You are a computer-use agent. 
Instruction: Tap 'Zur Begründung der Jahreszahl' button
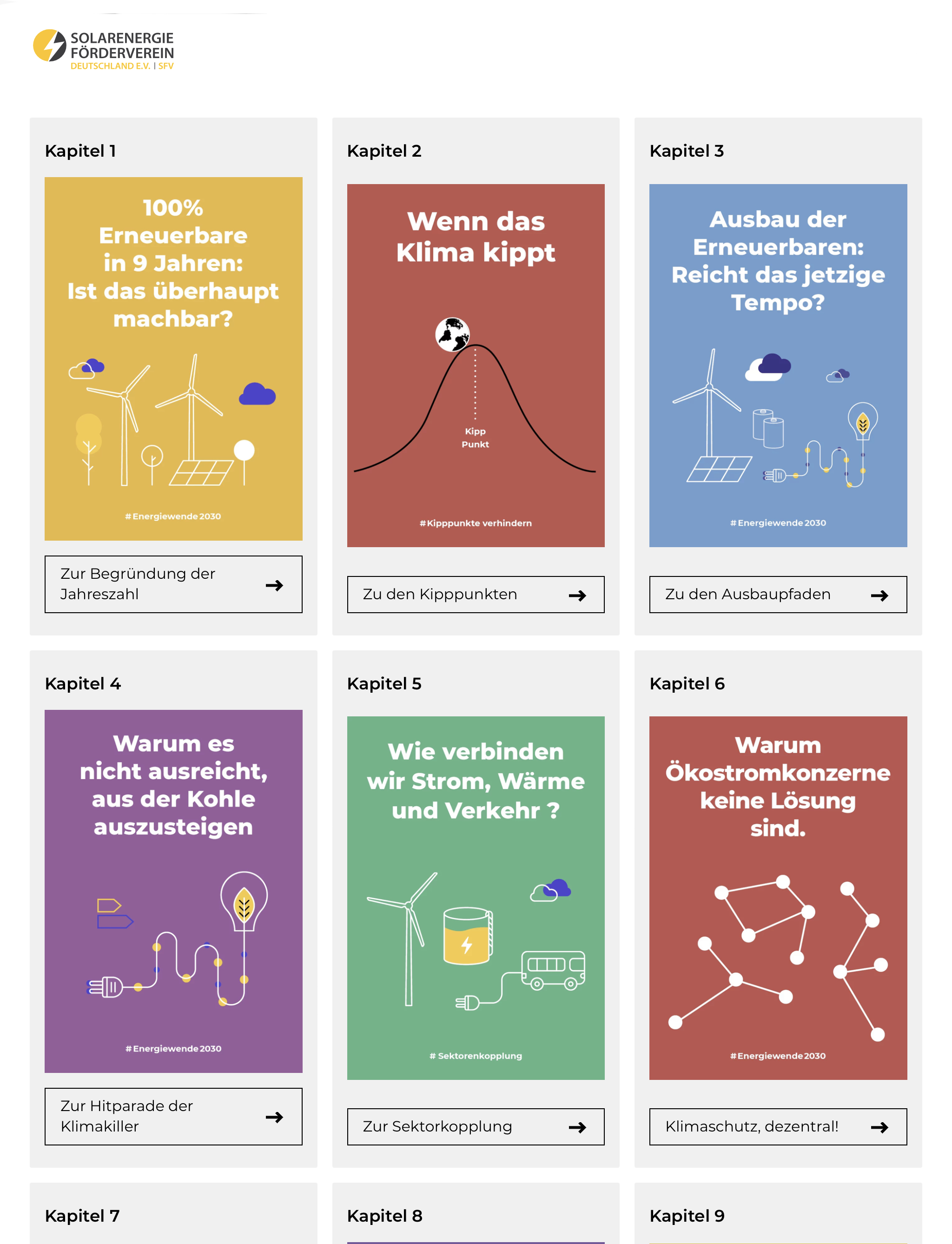click(173, 584)
